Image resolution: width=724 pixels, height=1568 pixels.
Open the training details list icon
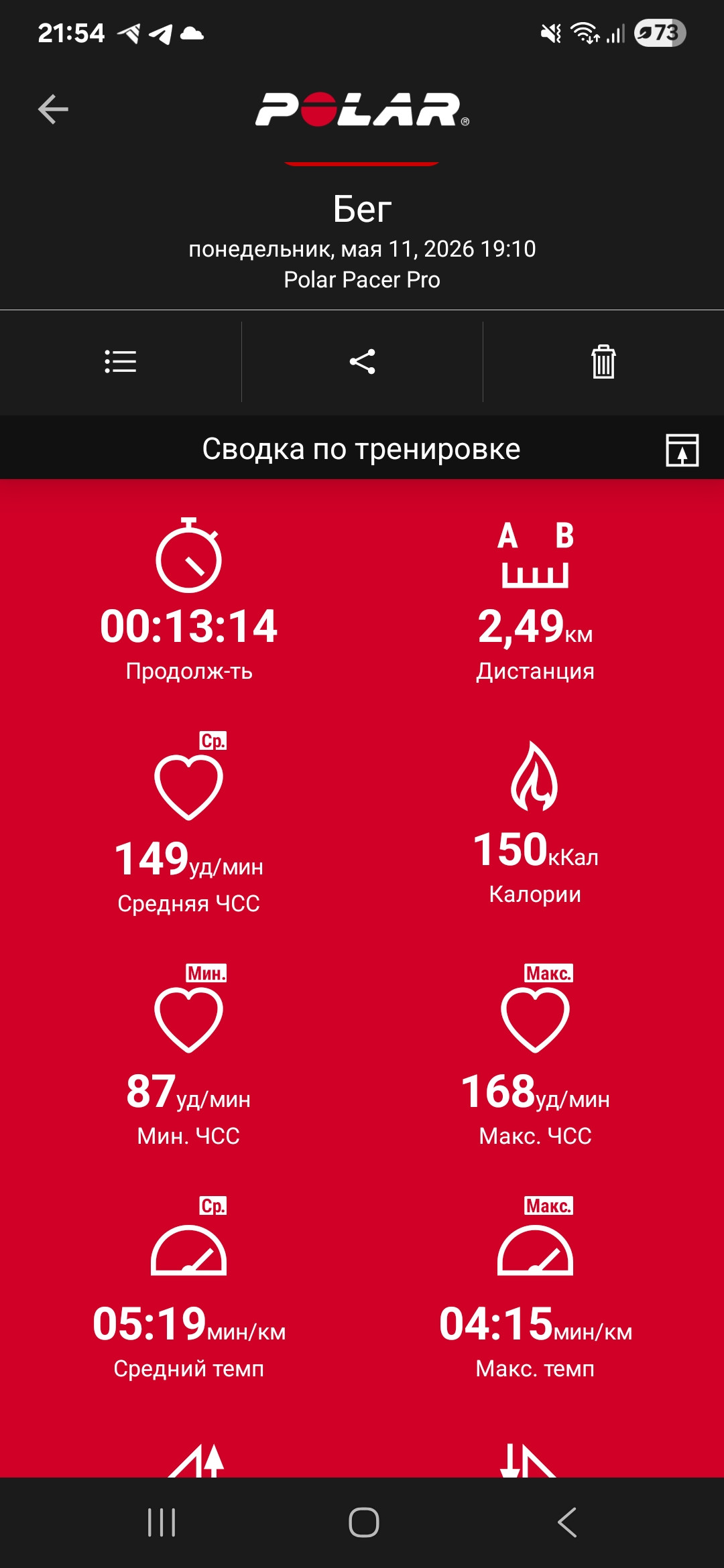tap(121, 362)
